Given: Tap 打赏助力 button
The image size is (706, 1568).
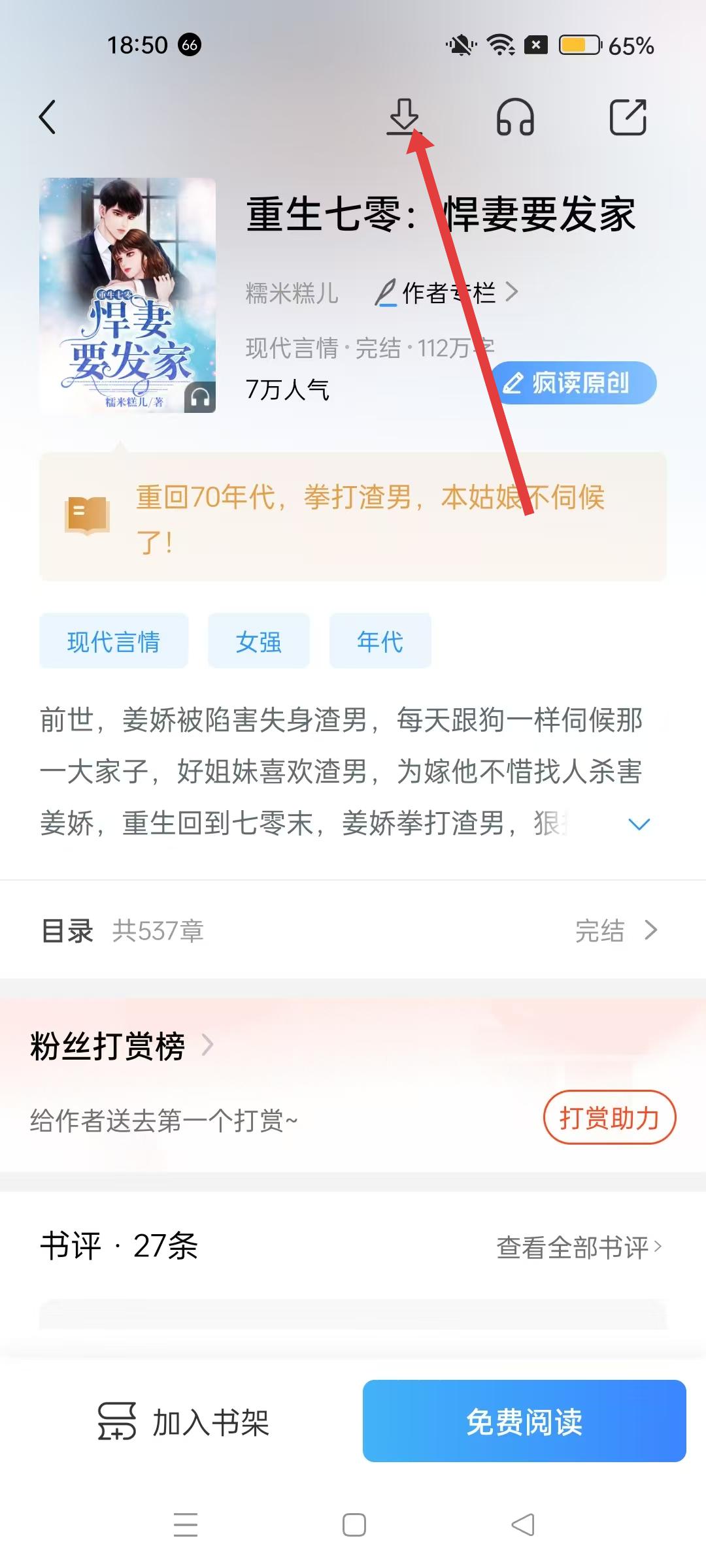Looking at the screenshot, I should tap(609, 1117).
